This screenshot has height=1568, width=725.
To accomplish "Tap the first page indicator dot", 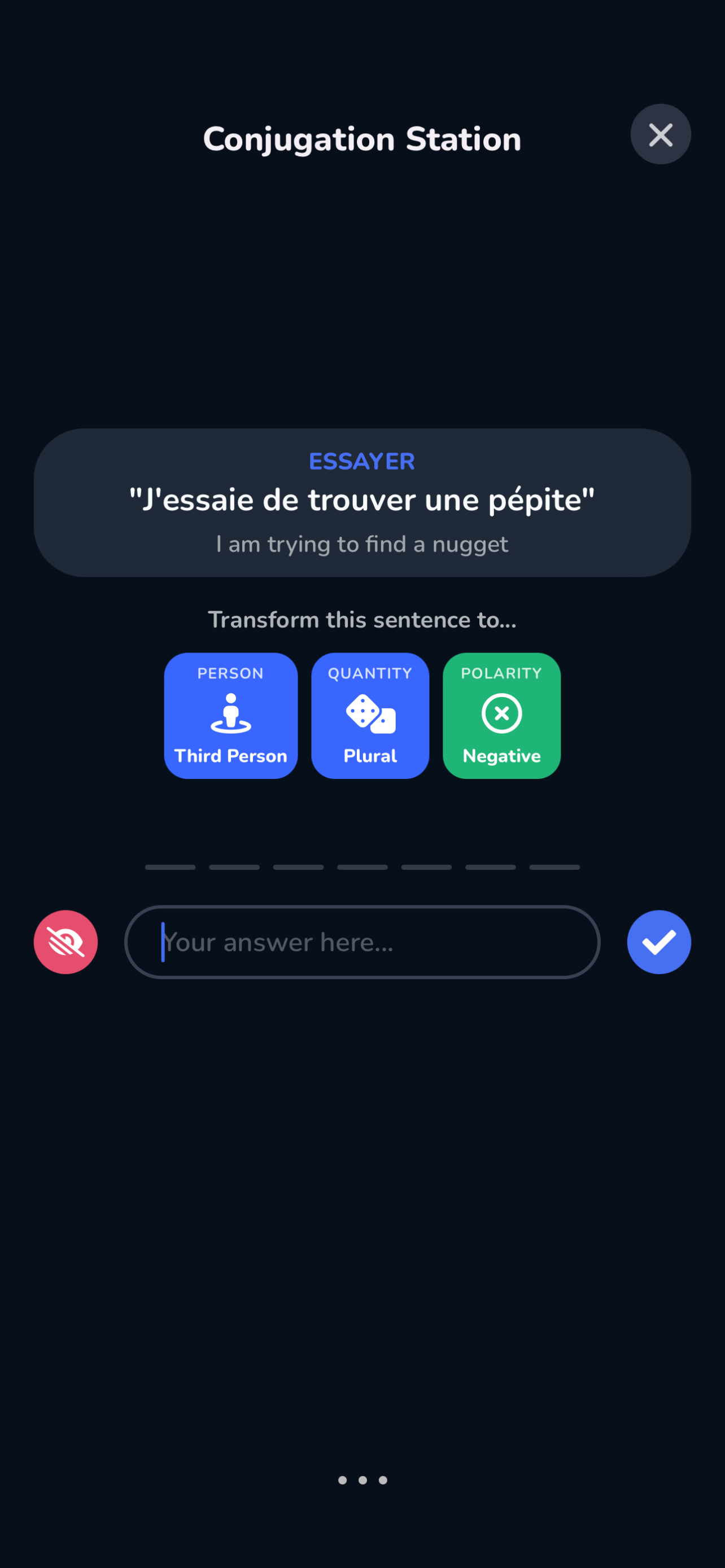I will [x=342, y=1480].
